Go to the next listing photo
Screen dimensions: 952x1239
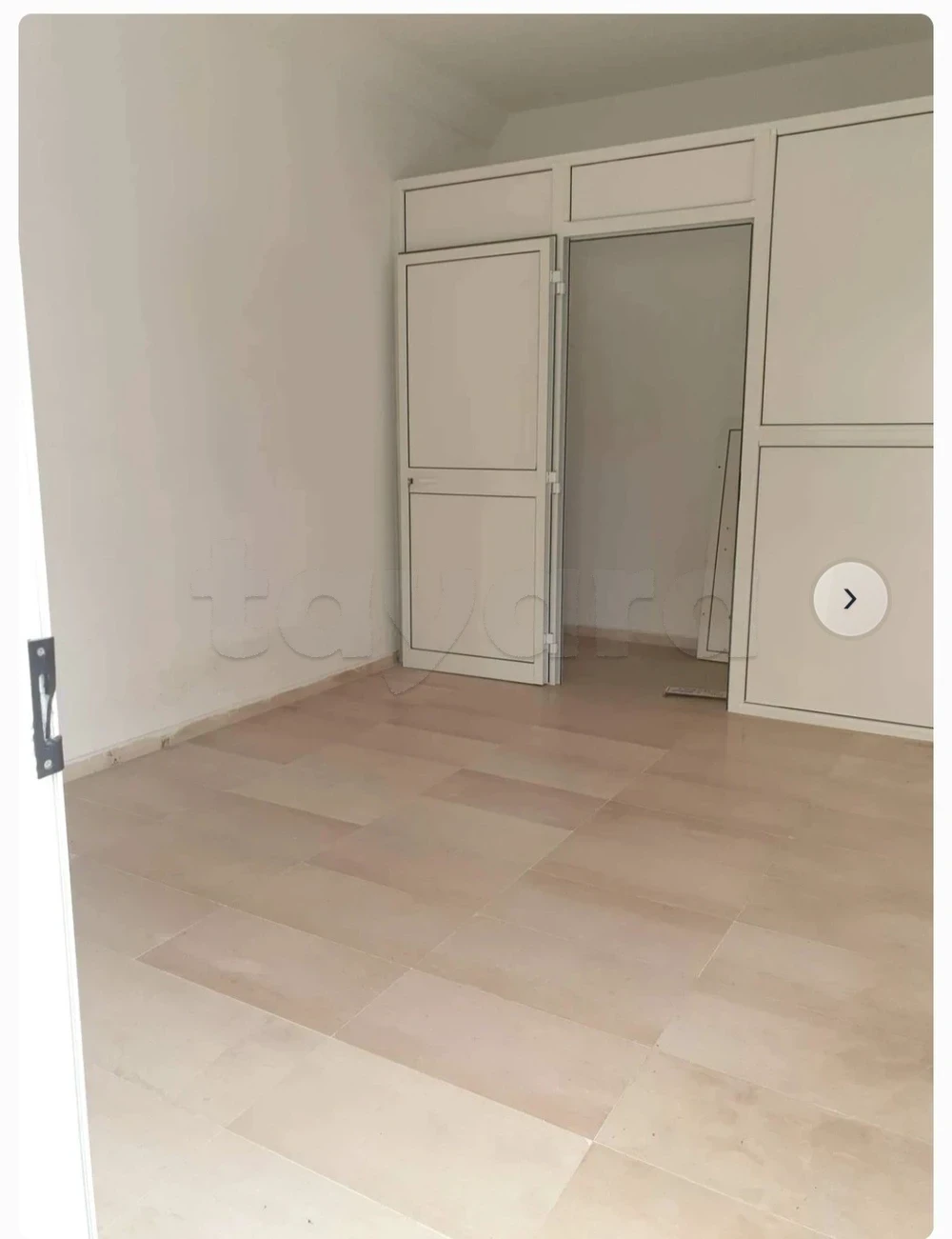coord(850,599)
